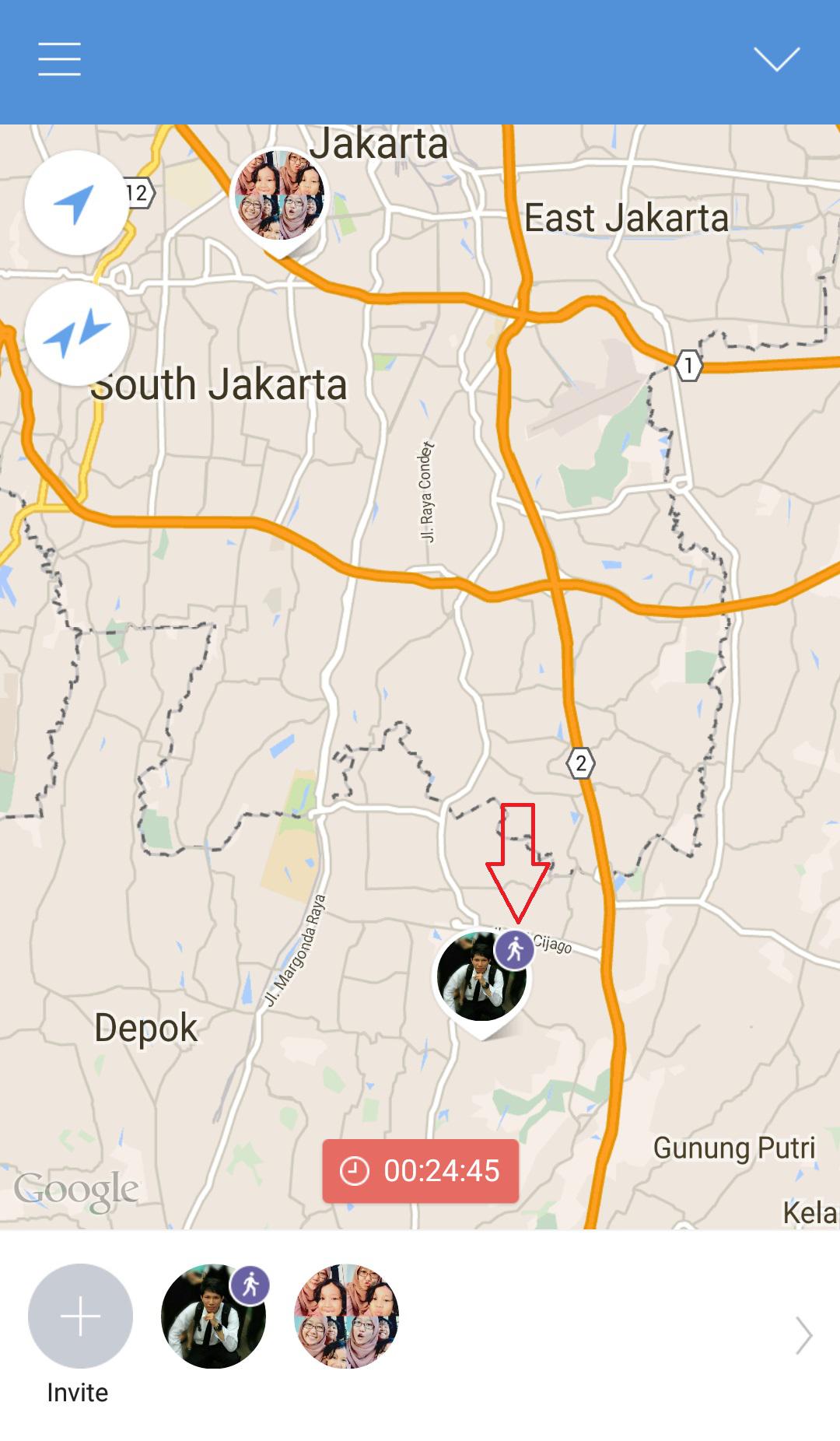Select the group photo avatar in the list
Viewport: 840px width, 1441px height.
347,1317
